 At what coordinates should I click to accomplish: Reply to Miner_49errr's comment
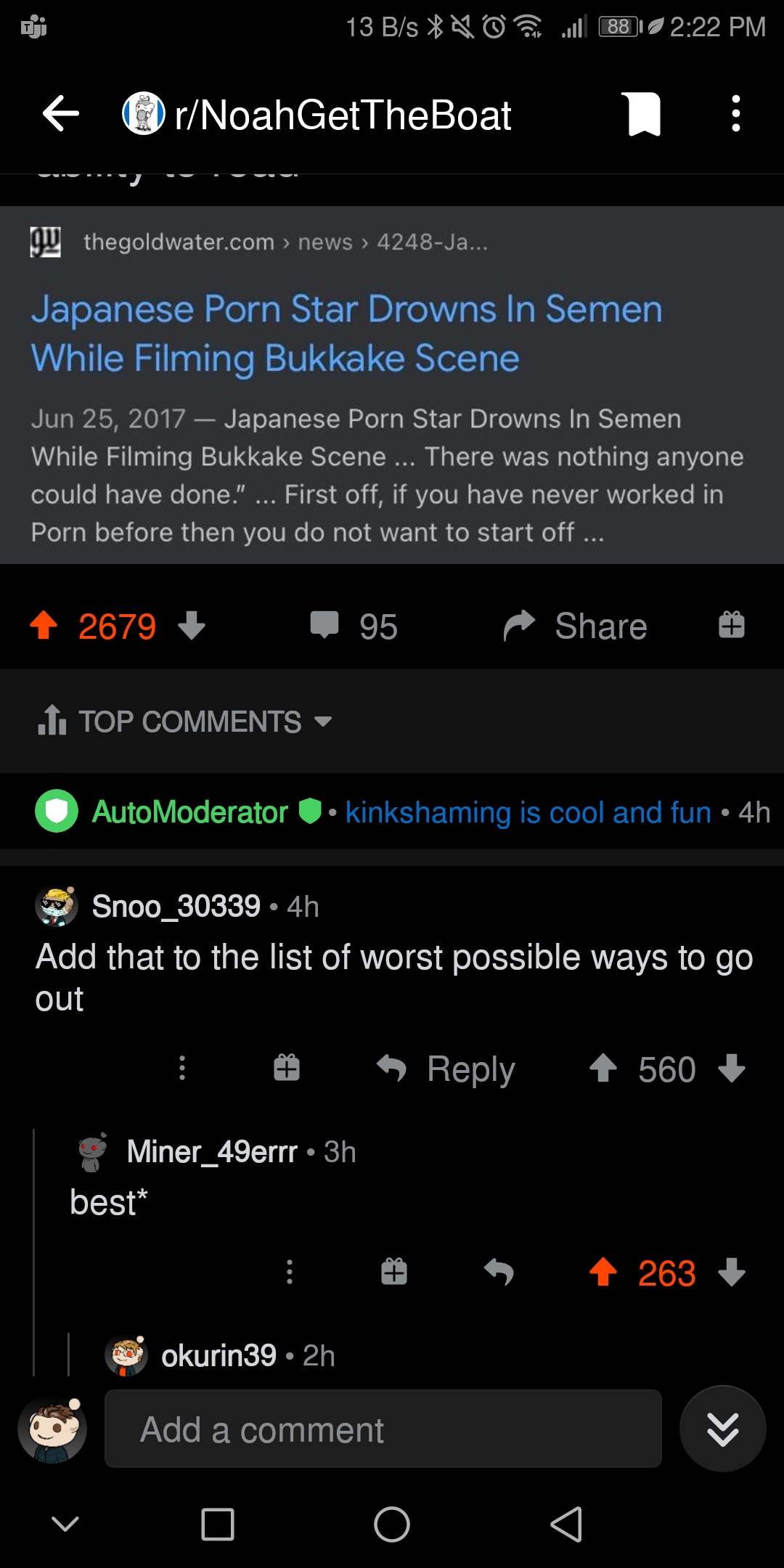[499, 1273]
